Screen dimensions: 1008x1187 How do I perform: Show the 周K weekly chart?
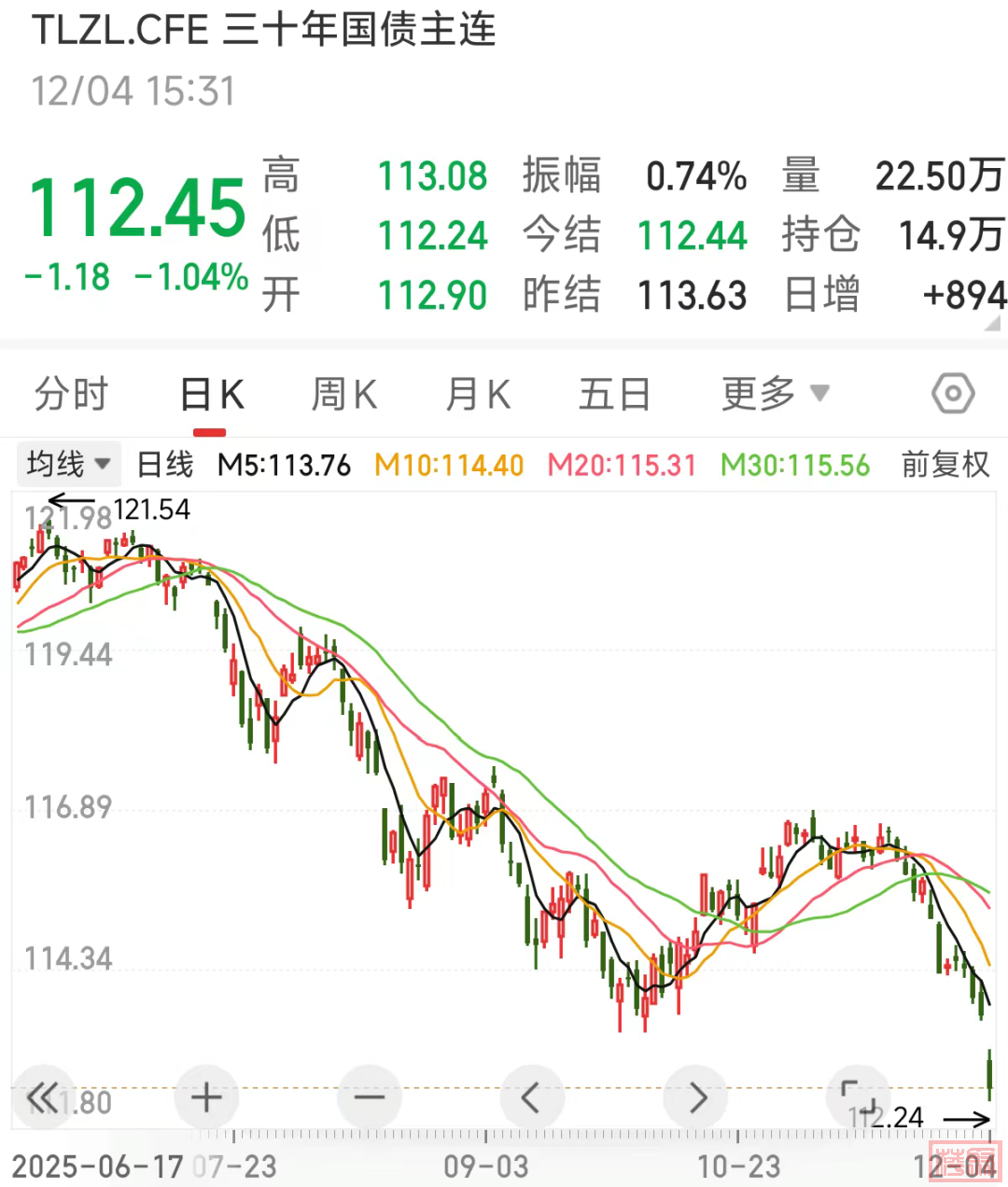(343, 395)
